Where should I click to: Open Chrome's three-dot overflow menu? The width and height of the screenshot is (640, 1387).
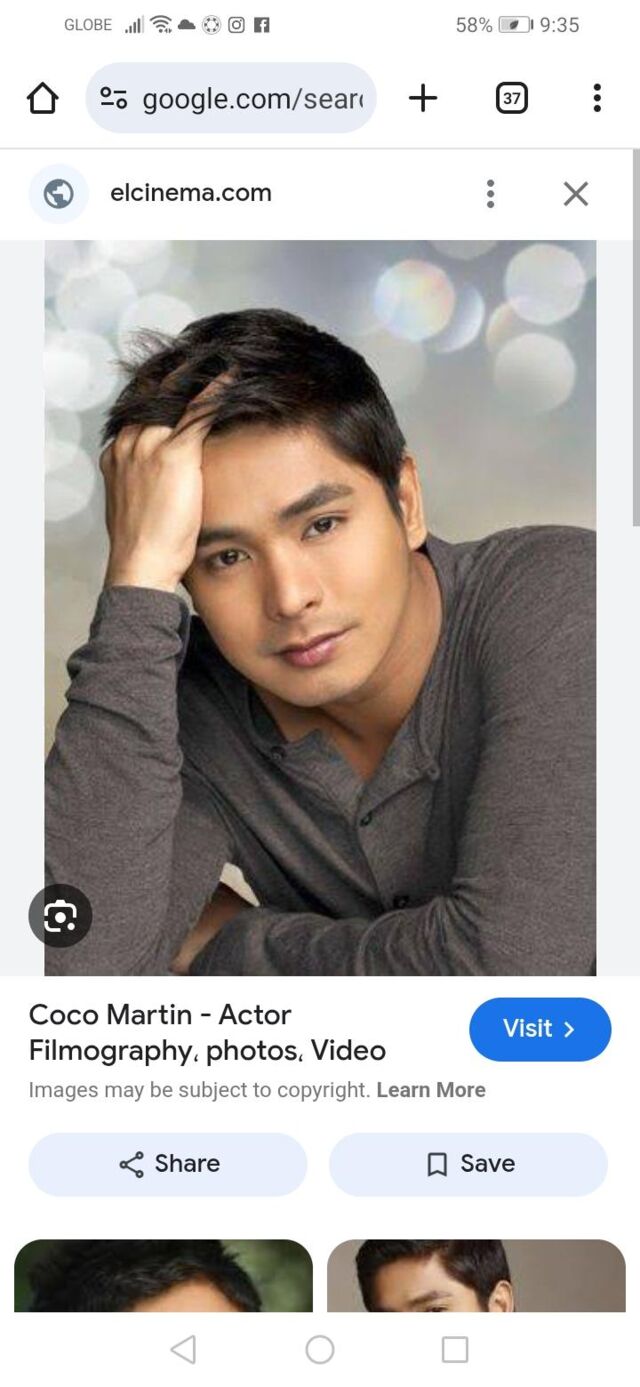pyautogui.click(x=596, y=98)
